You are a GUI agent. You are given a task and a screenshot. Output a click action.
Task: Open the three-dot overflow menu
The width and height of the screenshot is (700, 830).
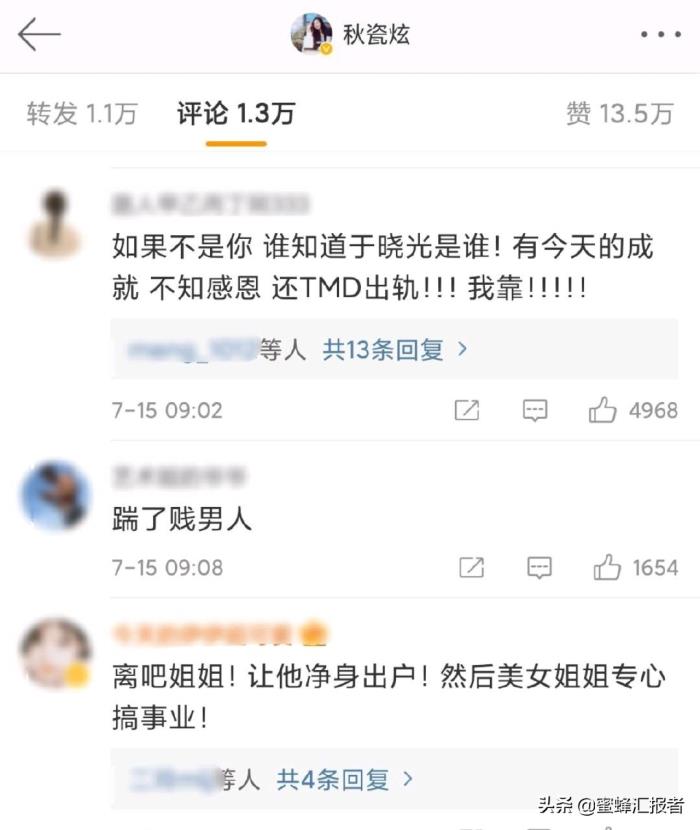tap(660, 35)
